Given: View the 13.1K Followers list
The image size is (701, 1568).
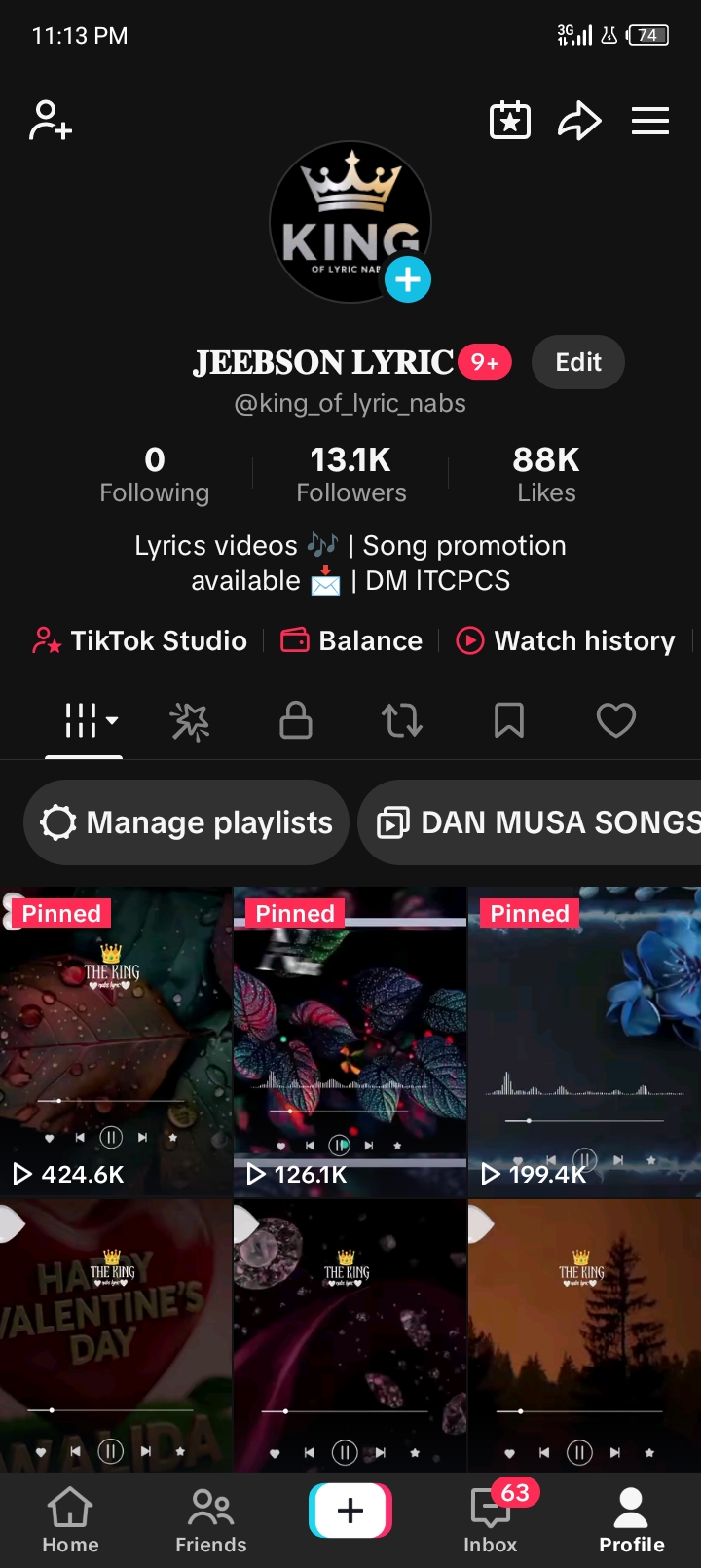Looking at the screenshot, I should 350,474.
